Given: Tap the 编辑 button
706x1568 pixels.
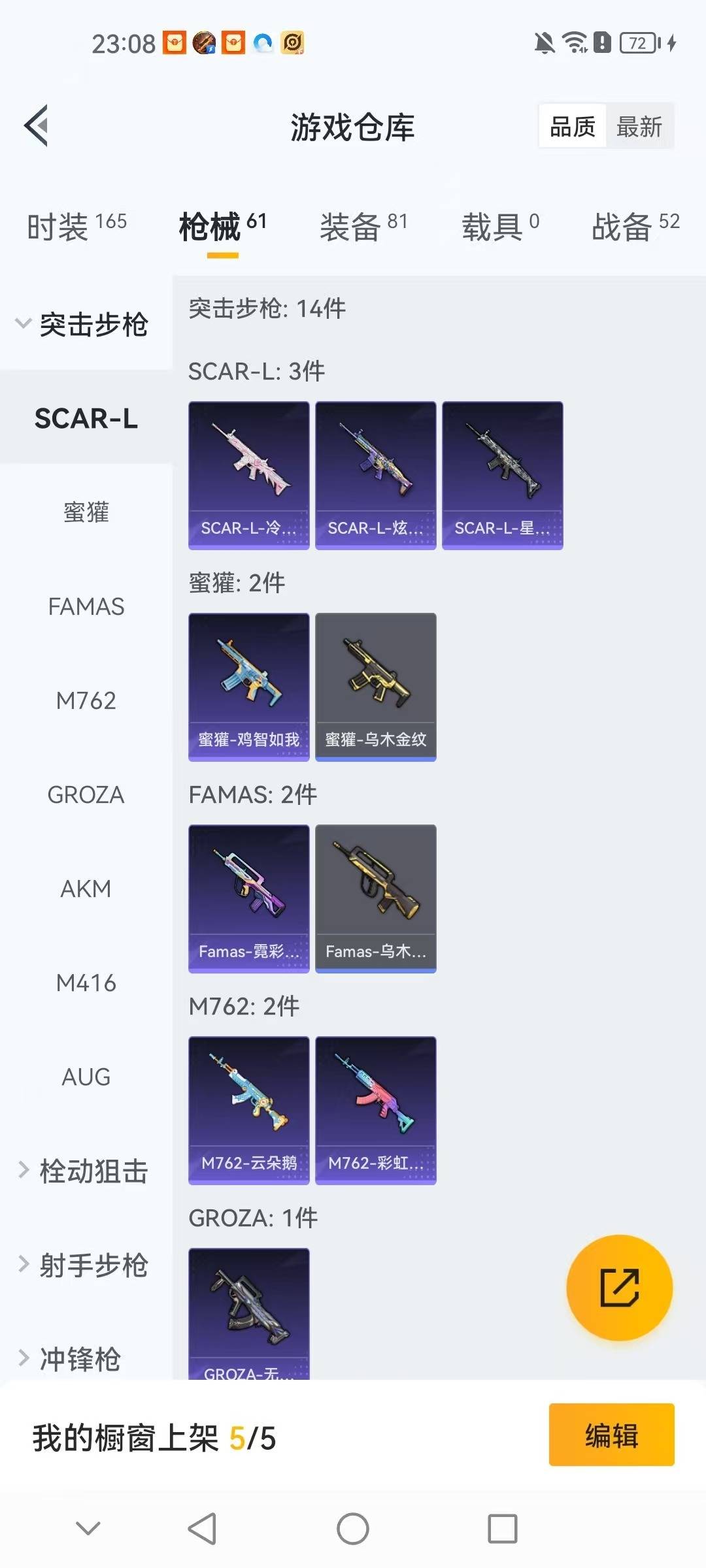Looking at the screenshot, I should click(611, 1435).
